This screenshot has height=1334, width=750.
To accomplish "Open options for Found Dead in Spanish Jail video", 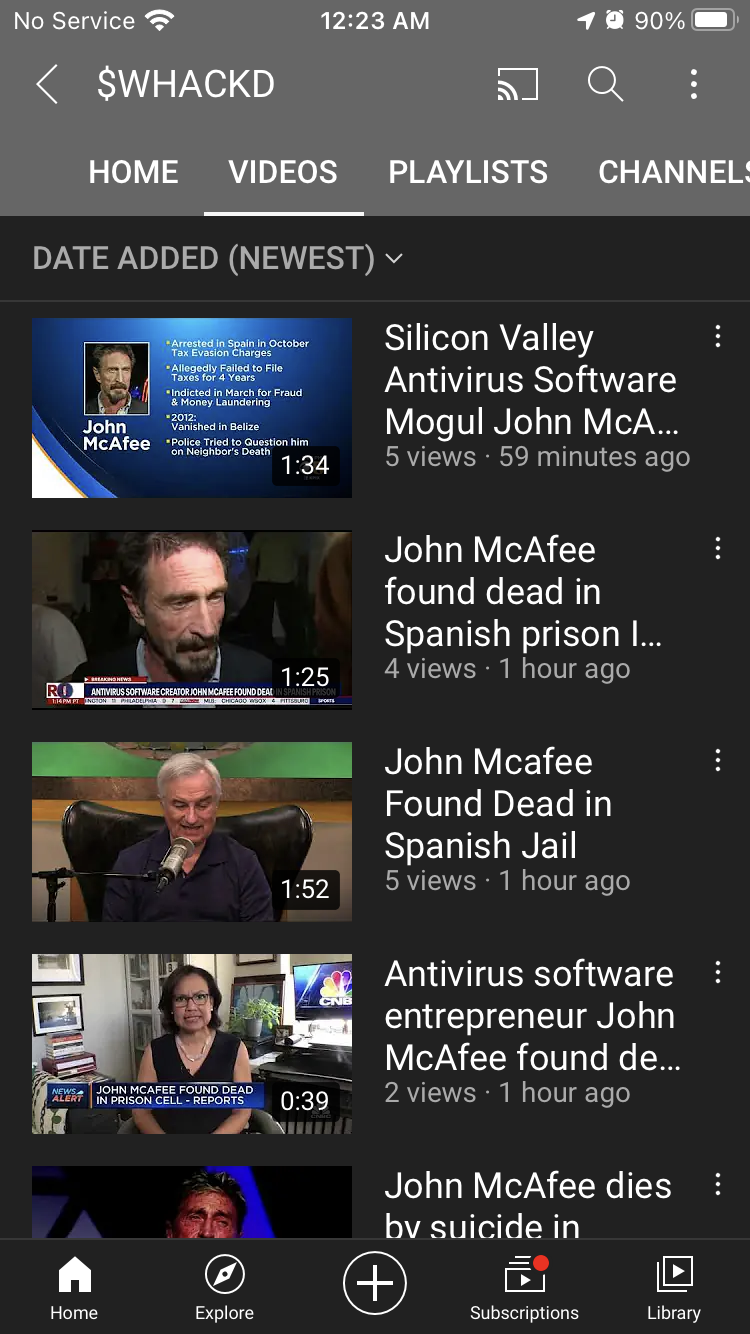I will (717, 761).
